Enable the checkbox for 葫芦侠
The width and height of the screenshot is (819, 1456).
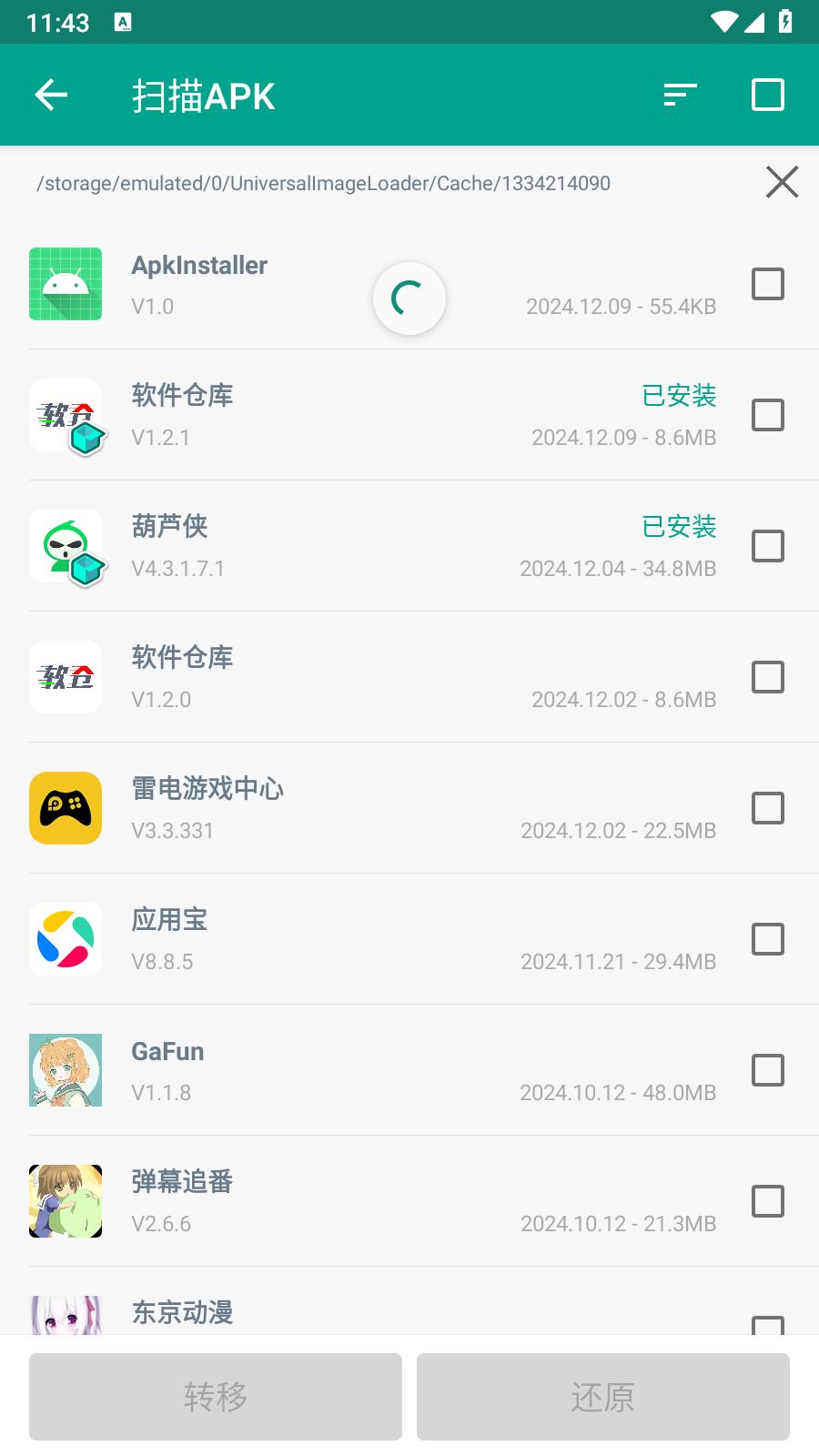[767, 547]
